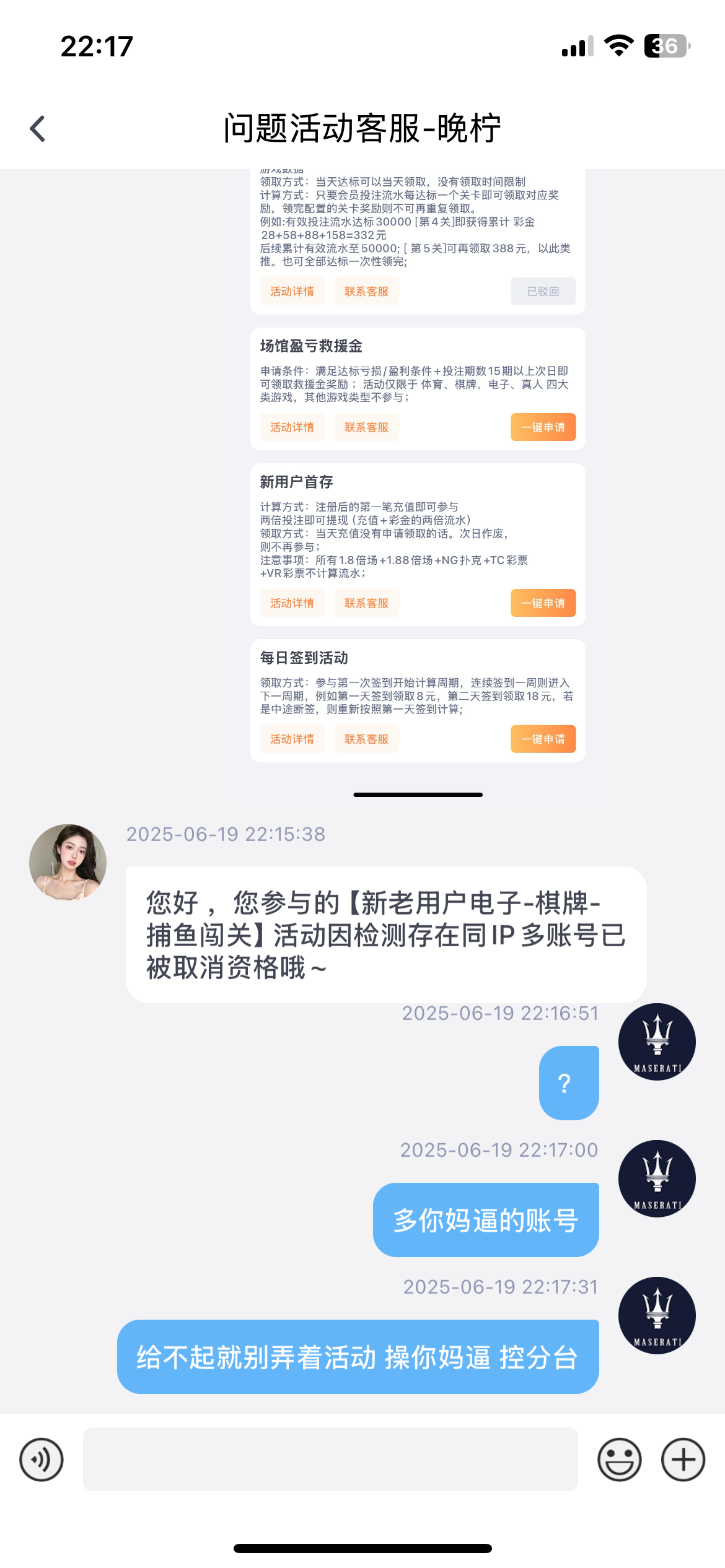
Task: Open the emoji picker
Action: tap(619, 1460)
